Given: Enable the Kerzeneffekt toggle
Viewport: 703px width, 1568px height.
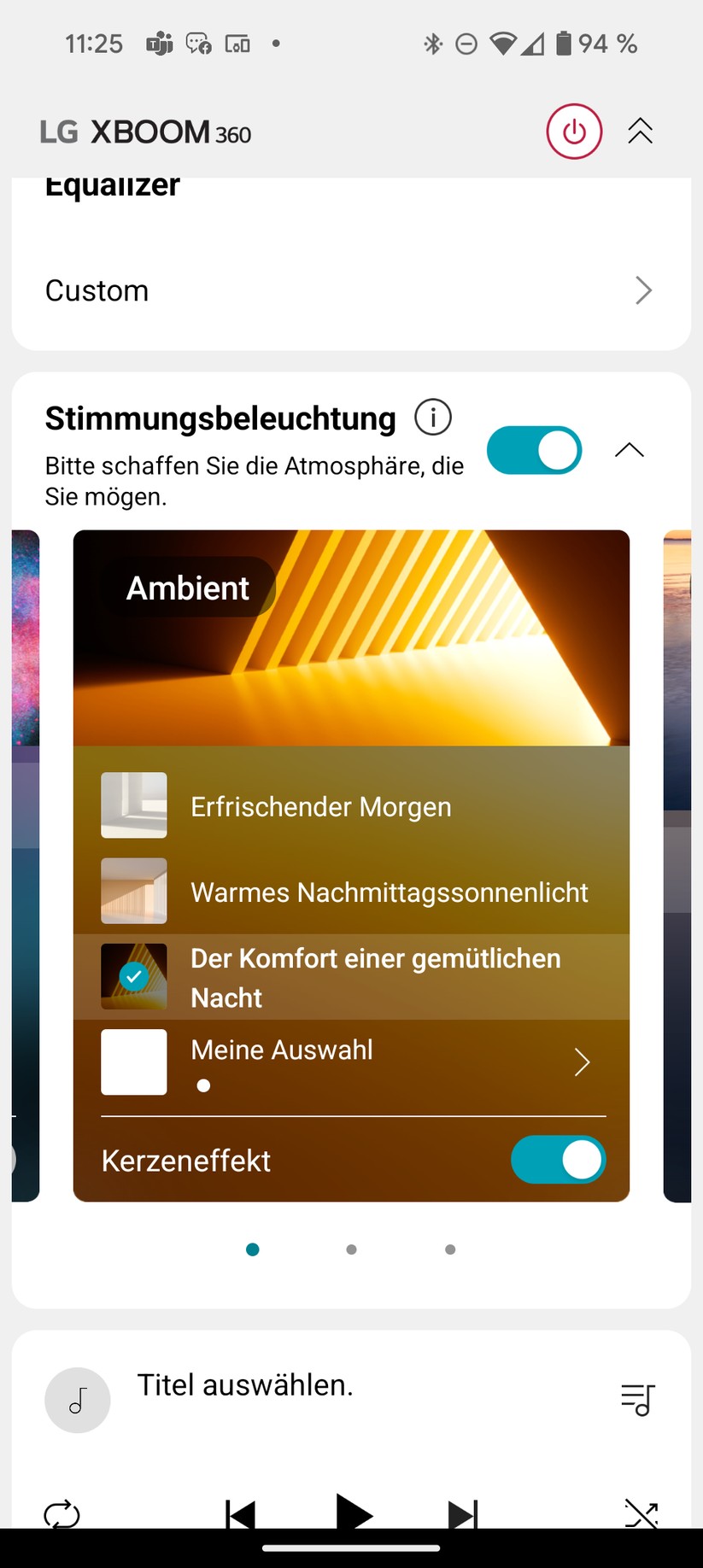Looking at the screenshot, I should click(x=559, y=1160).
